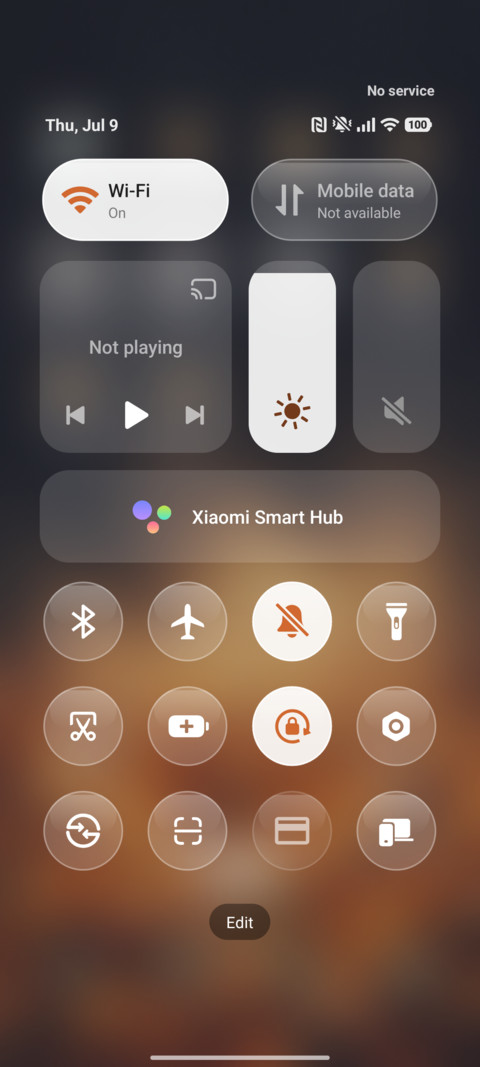Tap the brightness slider
This screenshot has height=1067, width=480.
292,357
